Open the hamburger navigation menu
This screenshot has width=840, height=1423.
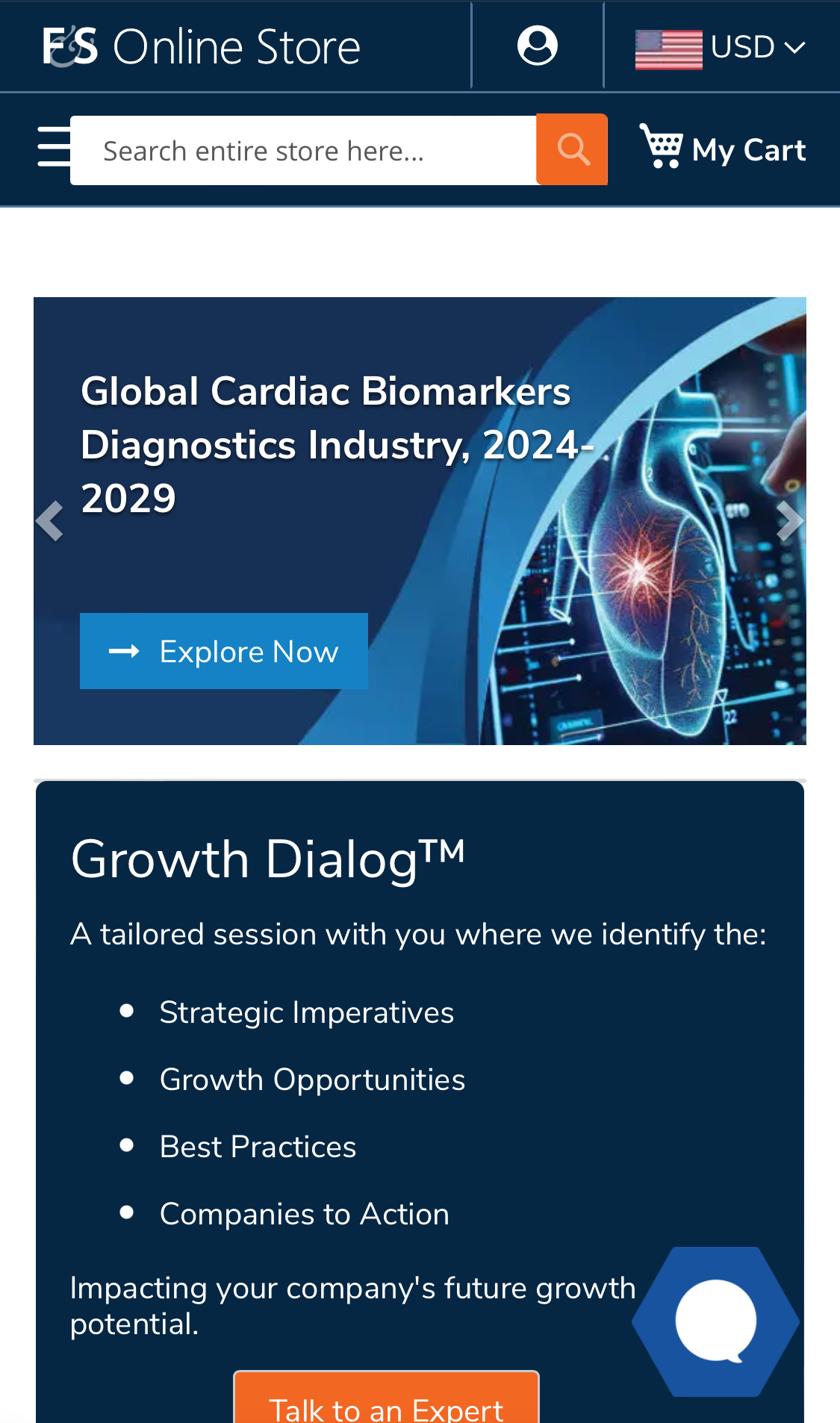coord(54,147)
